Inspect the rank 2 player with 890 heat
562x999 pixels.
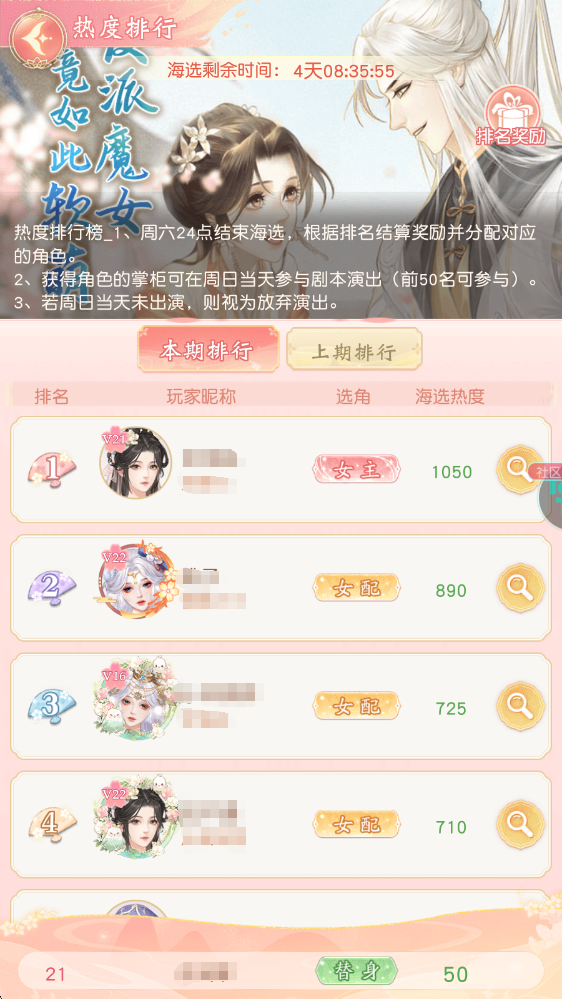coord(519,587)
